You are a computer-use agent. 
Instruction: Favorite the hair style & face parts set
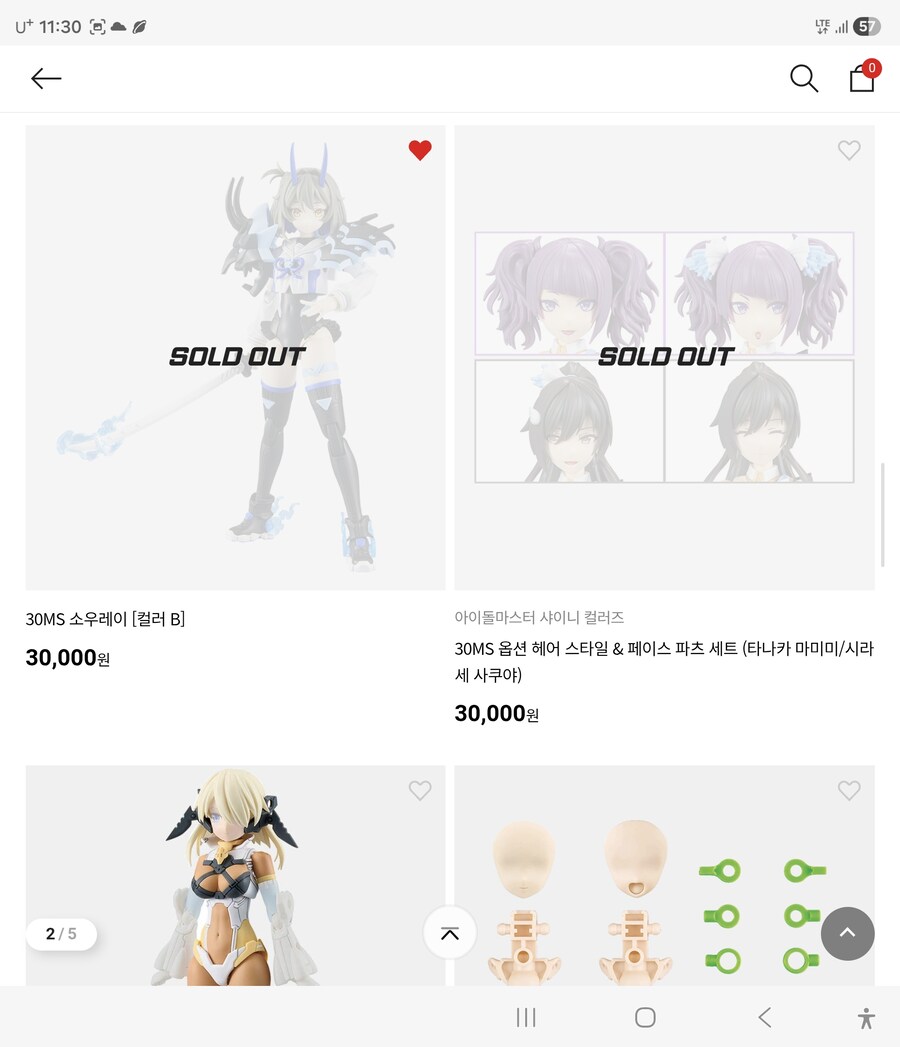[x=849, y=150]
